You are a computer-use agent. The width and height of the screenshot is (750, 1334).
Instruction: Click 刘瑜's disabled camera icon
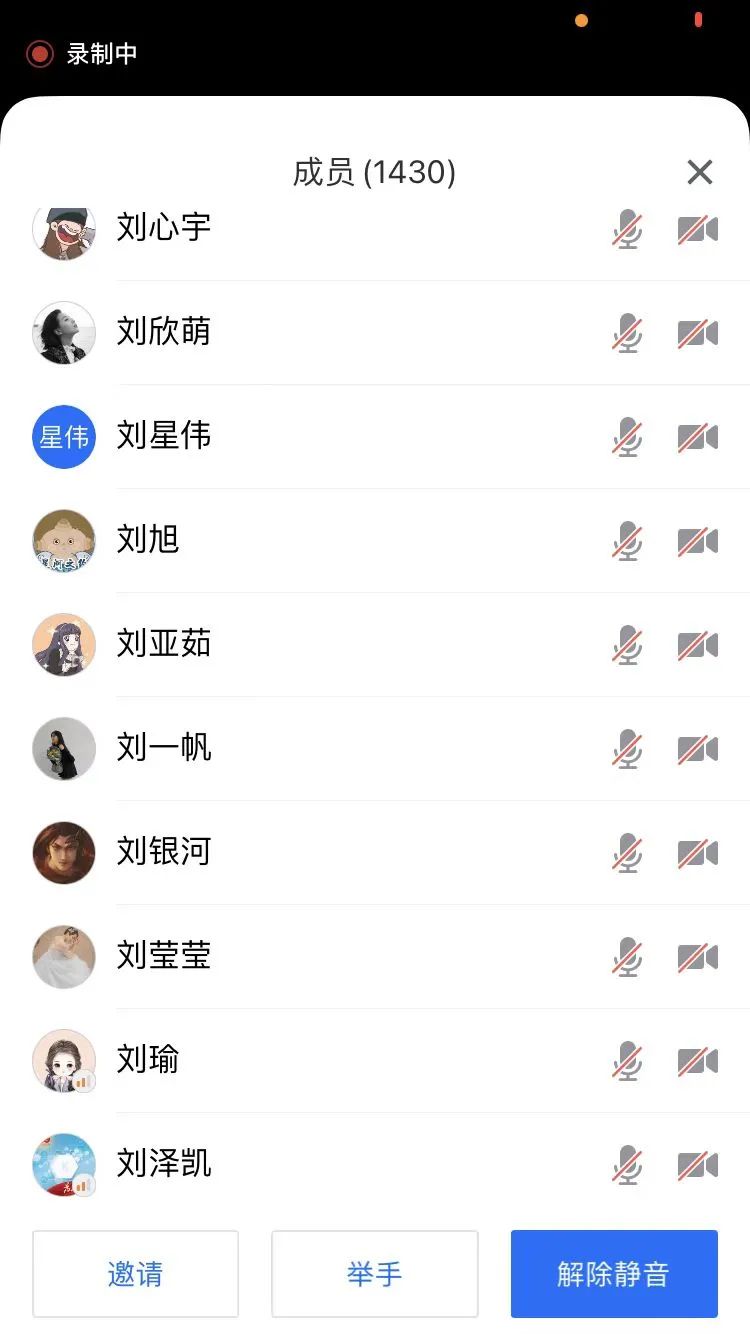[697, 1061]
